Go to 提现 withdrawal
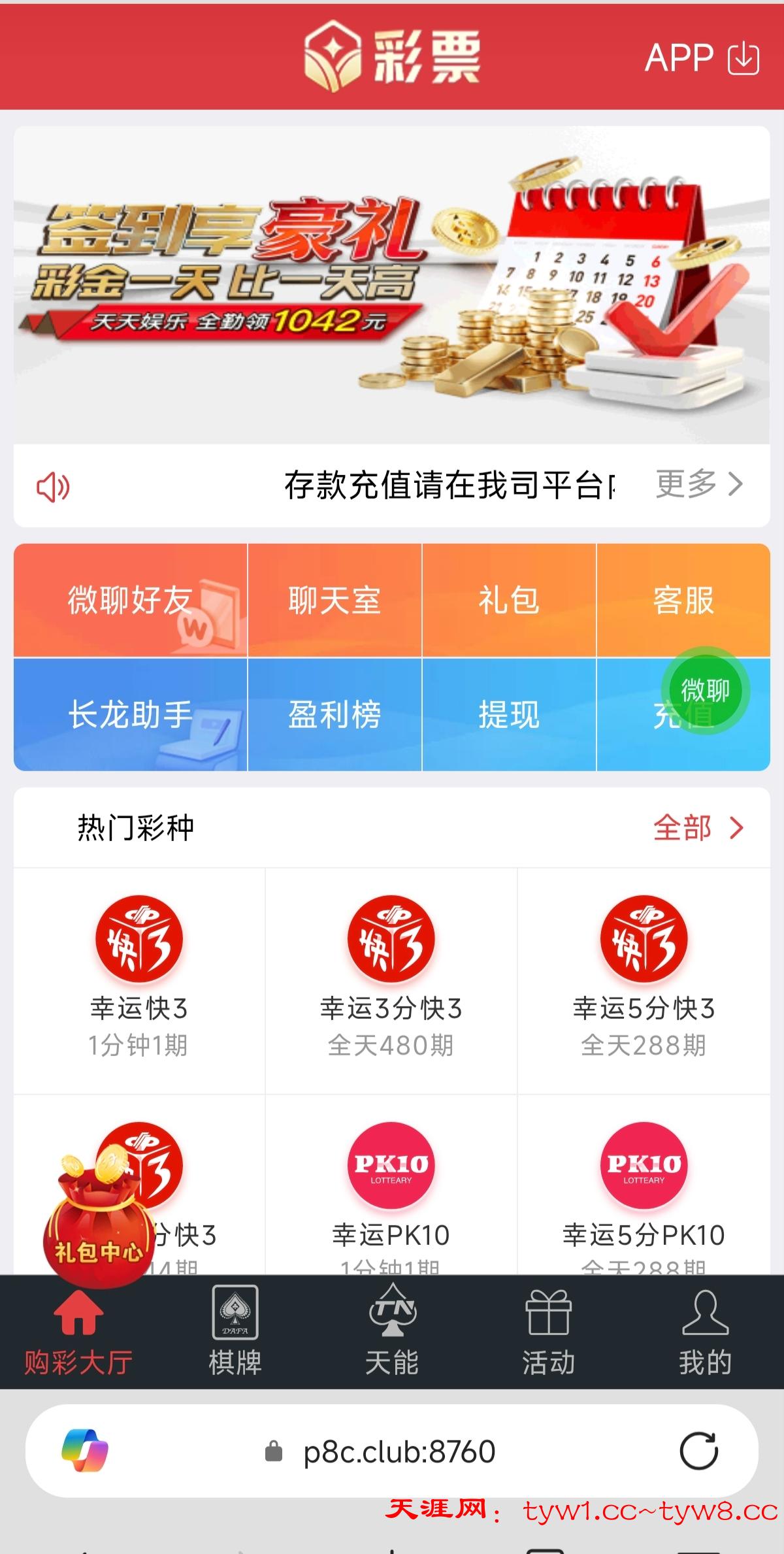The height and width of the screenshot is (1554, 784). 509,714
